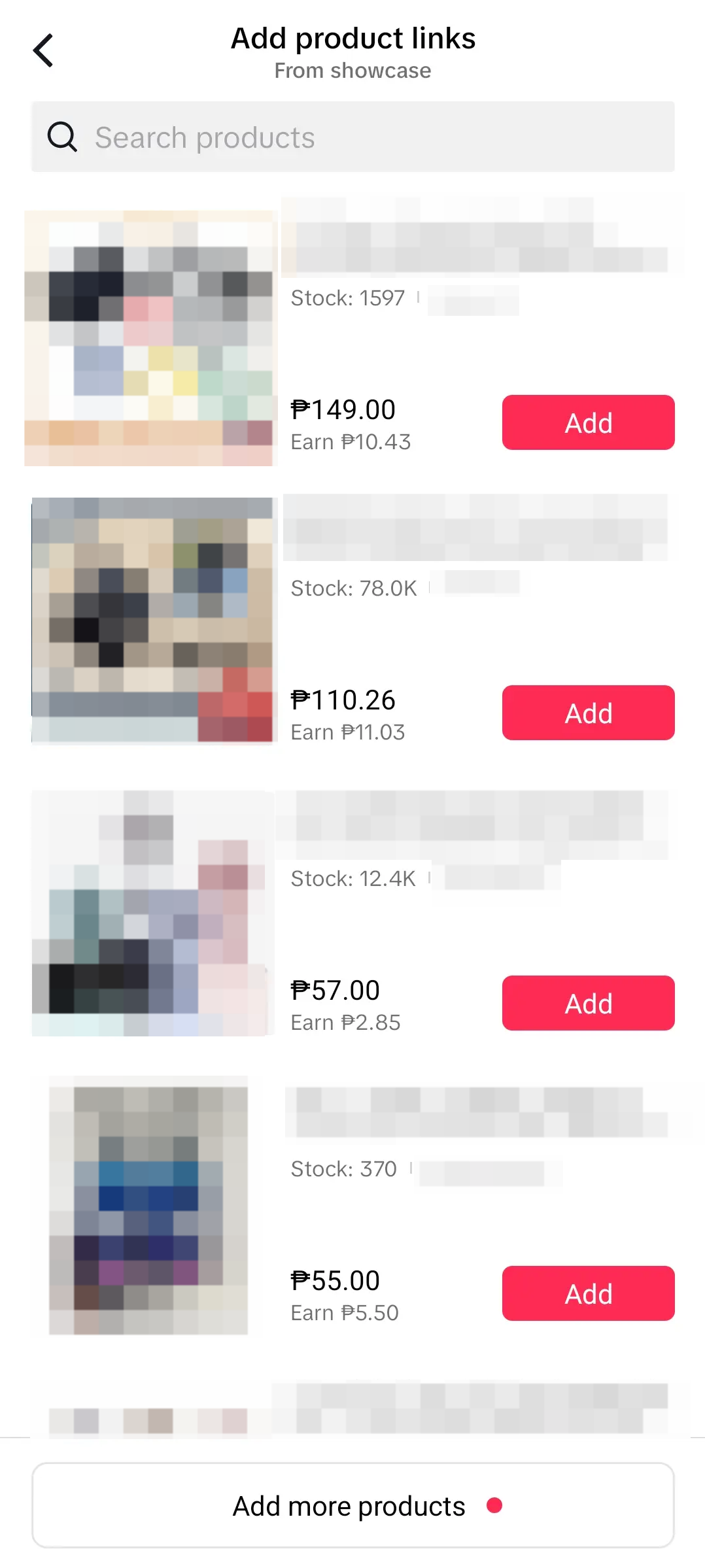
Task: Add the ₱57.00 product
Action: point(587,1003)
